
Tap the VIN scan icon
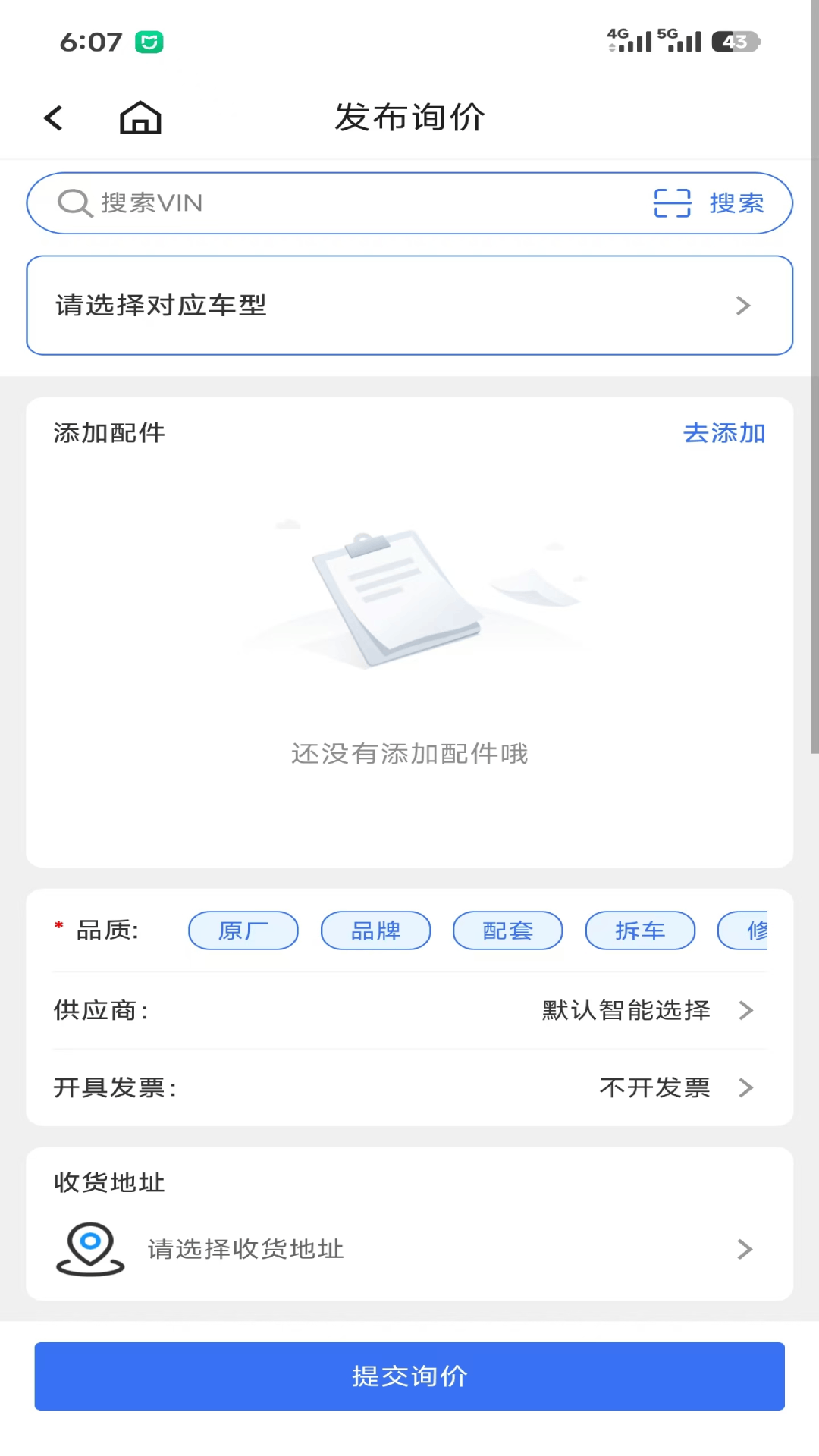(670, 202)
